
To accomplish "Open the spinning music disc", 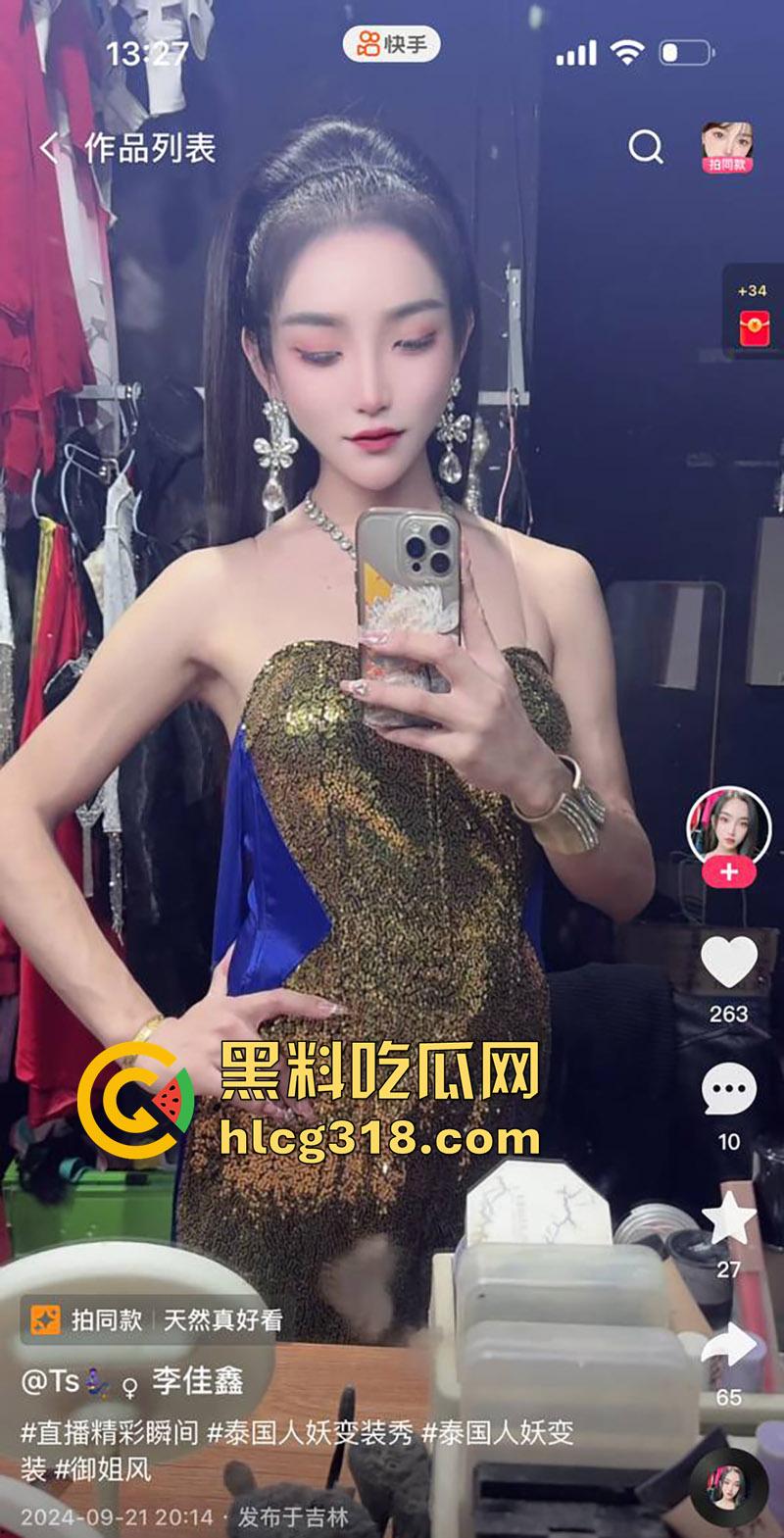I will tap(727, 1484).
